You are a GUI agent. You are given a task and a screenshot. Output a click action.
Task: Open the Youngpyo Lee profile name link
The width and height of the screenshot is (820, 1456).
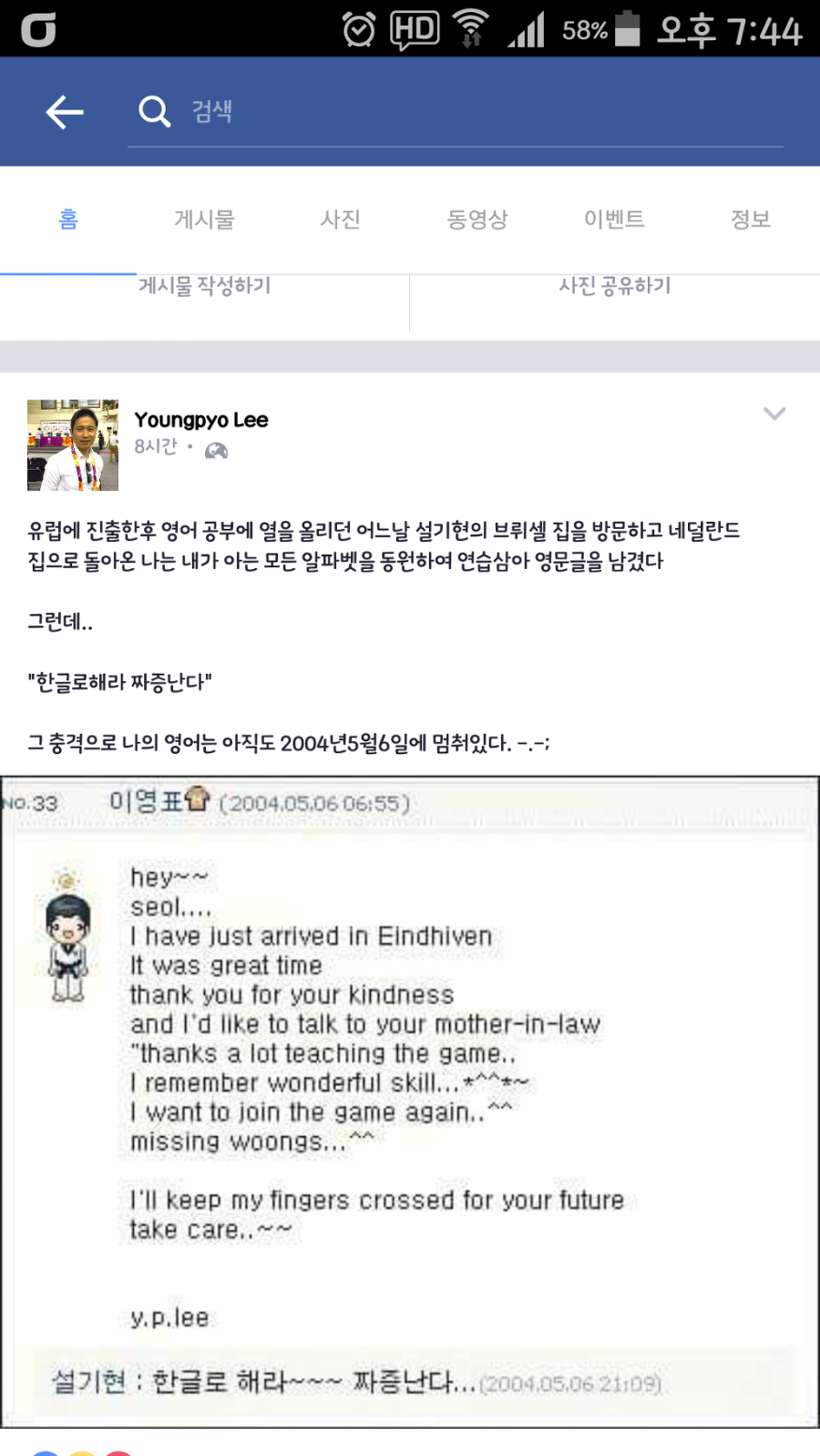click(201, 420)
